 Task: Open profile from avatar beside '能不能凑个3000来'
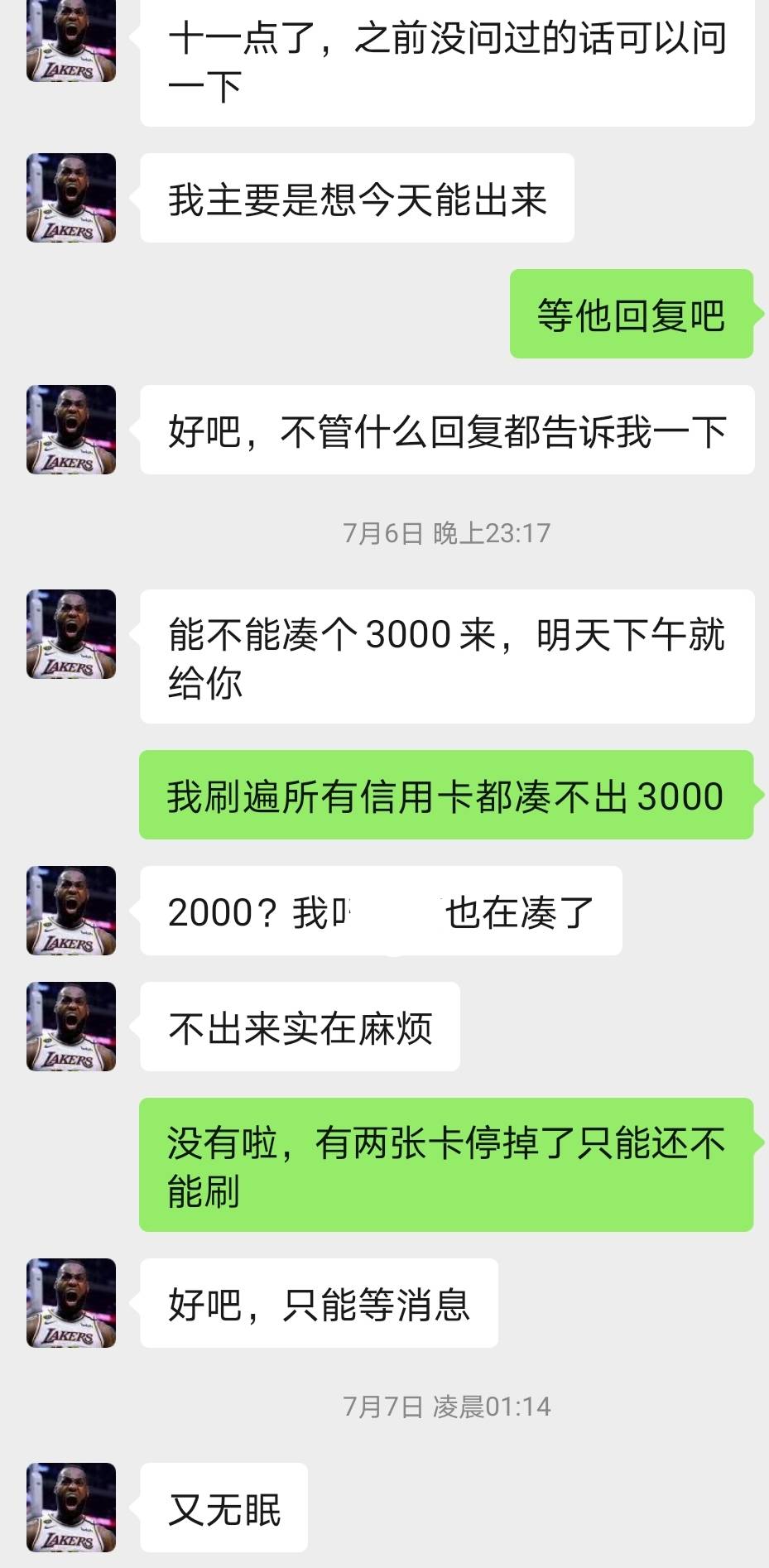tap(71, 634)
